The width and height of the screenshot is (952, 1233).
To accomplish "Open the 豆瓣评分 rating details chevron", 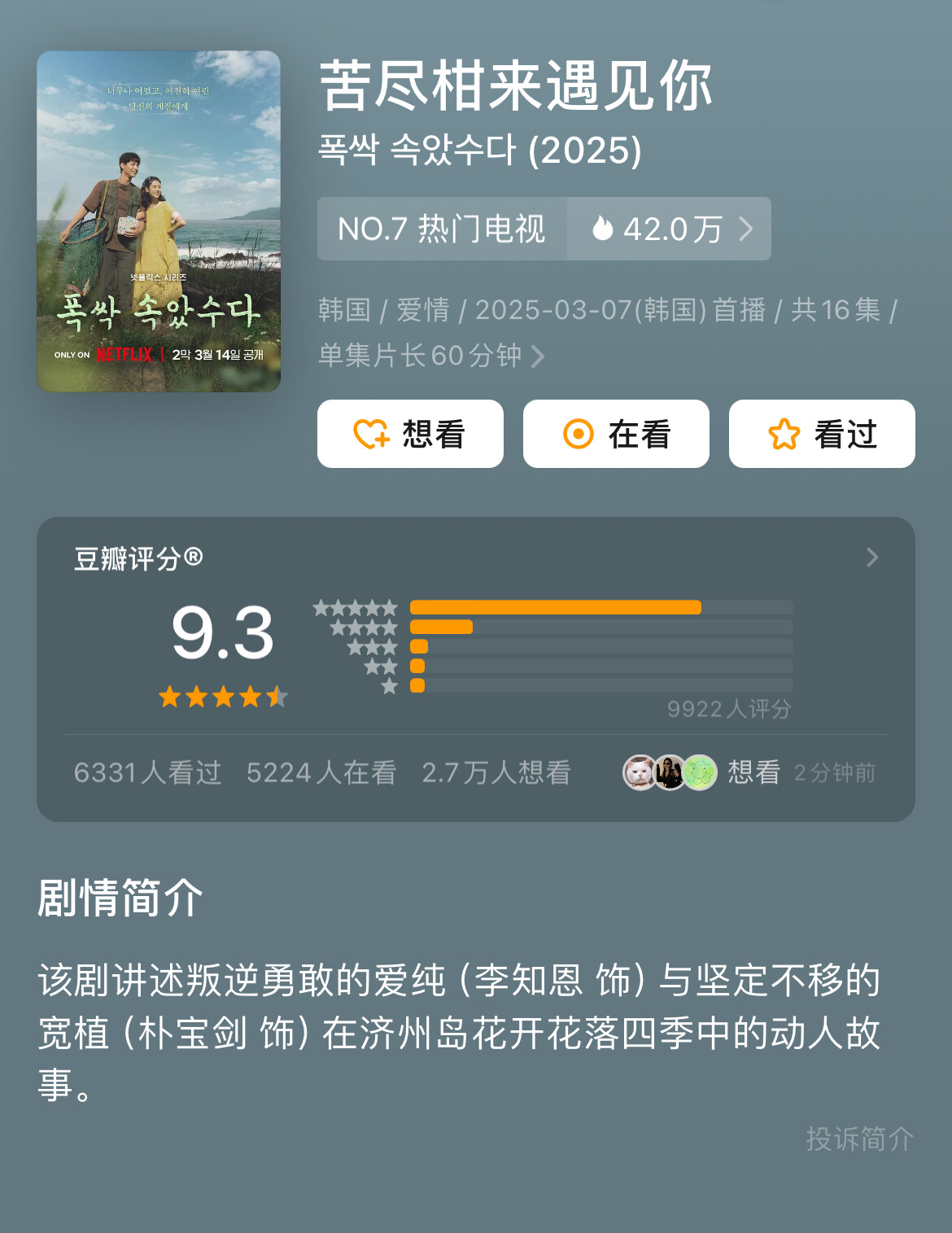I will tap(872, 557).
